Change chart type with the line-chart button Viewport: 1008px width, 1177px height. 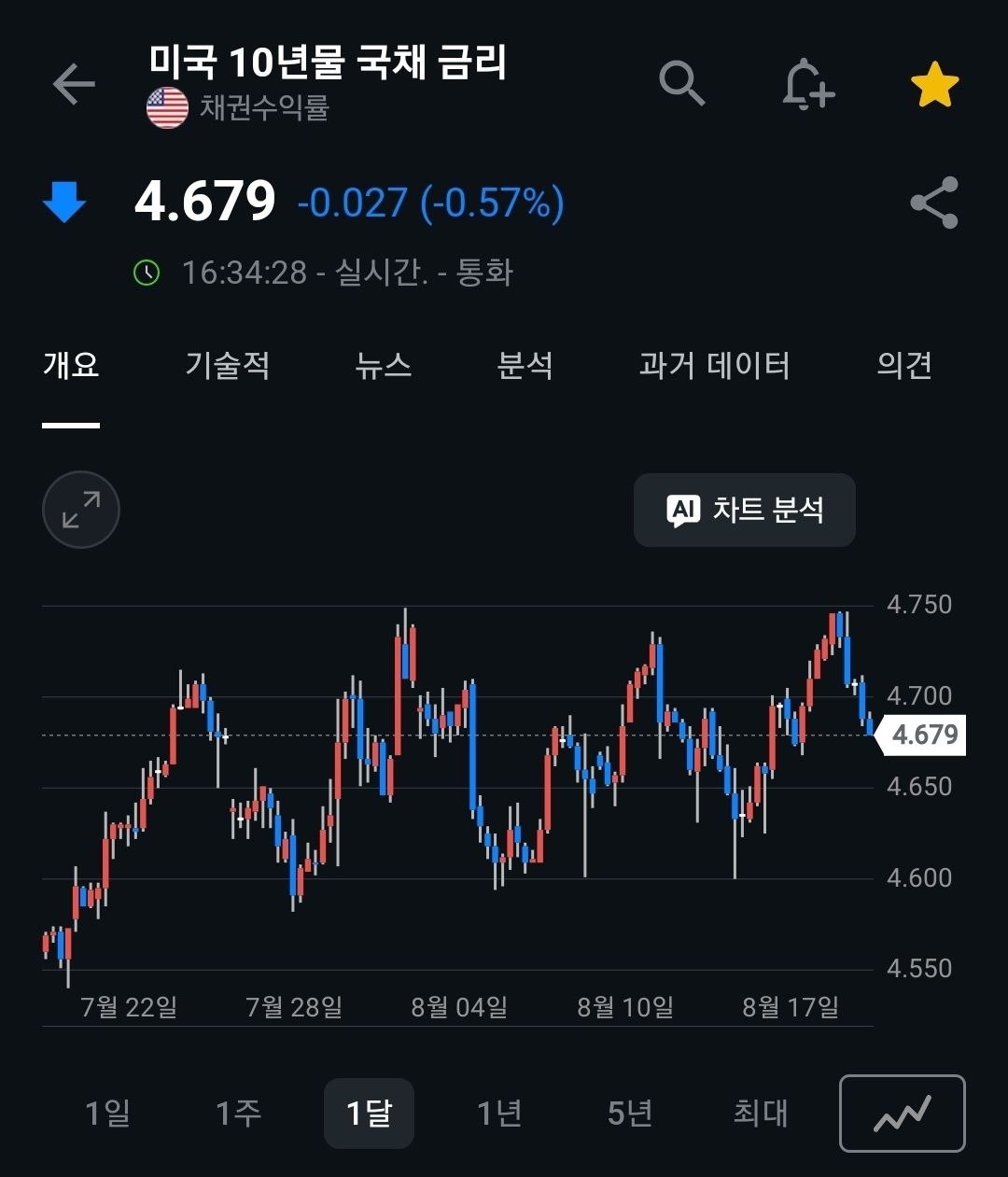[x=903, y=1114]
